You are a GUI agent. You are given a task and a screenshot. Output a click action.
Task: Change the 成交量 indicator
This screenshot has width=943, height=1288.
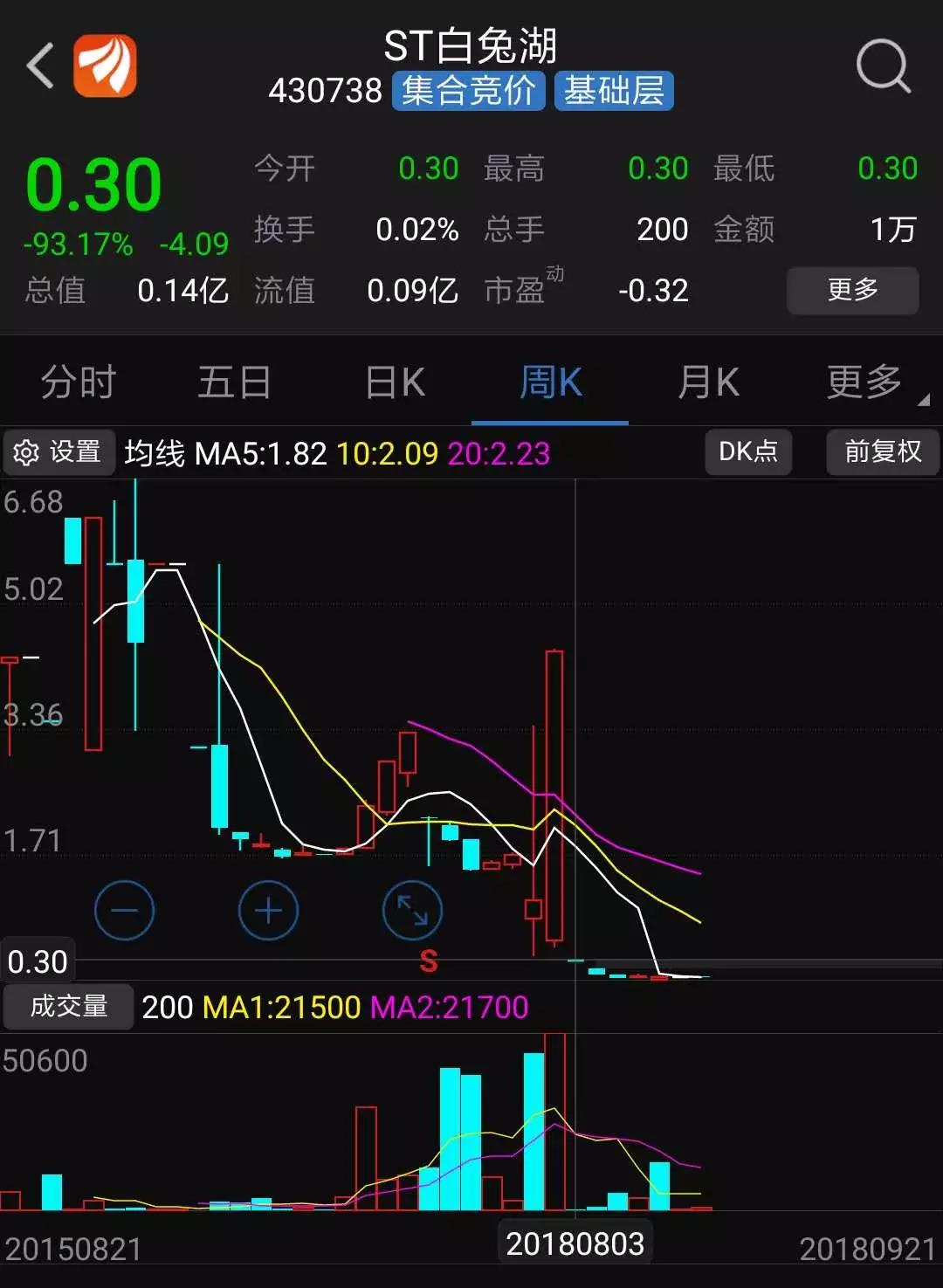click(x=69, y=1007)
